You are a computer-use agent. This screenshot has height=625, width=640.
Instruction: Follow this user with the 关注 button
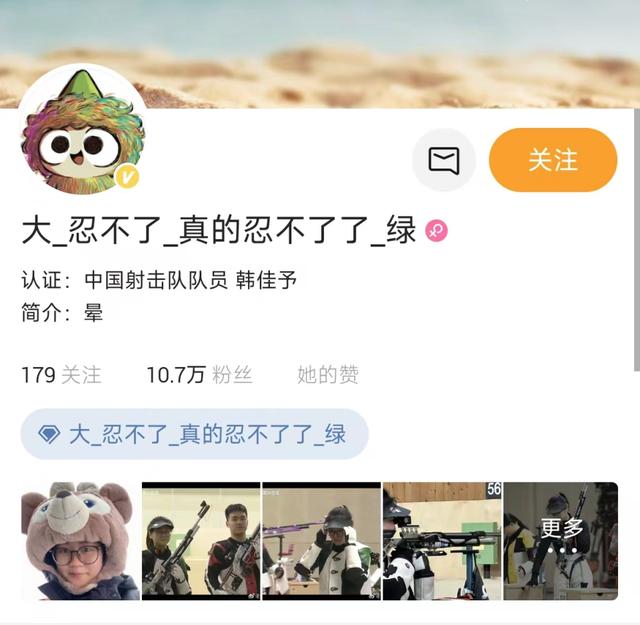[x=552, y=160]
